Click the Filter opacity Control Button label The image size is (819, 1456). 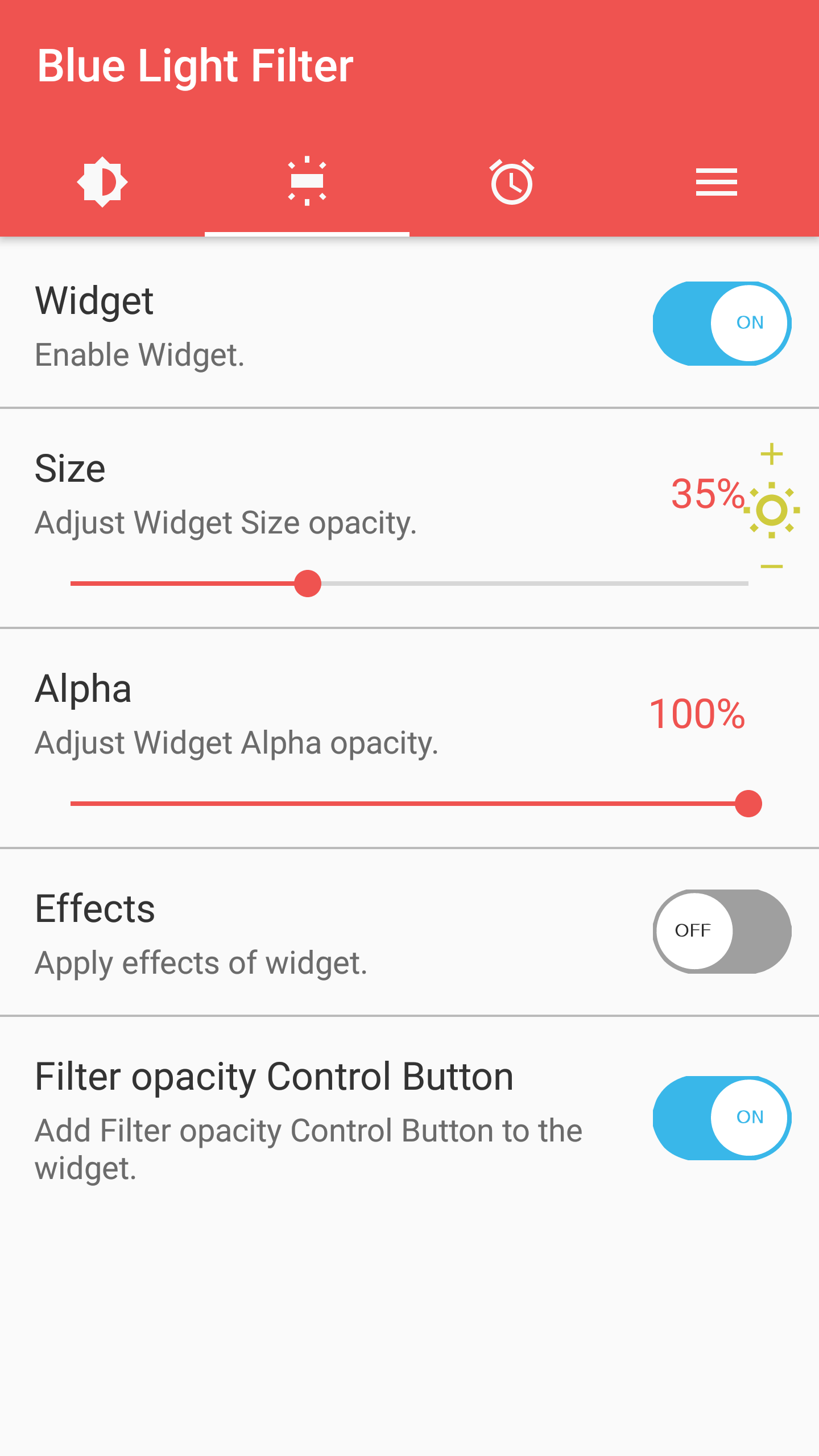pyautogui.click(x=274, y=1076)
